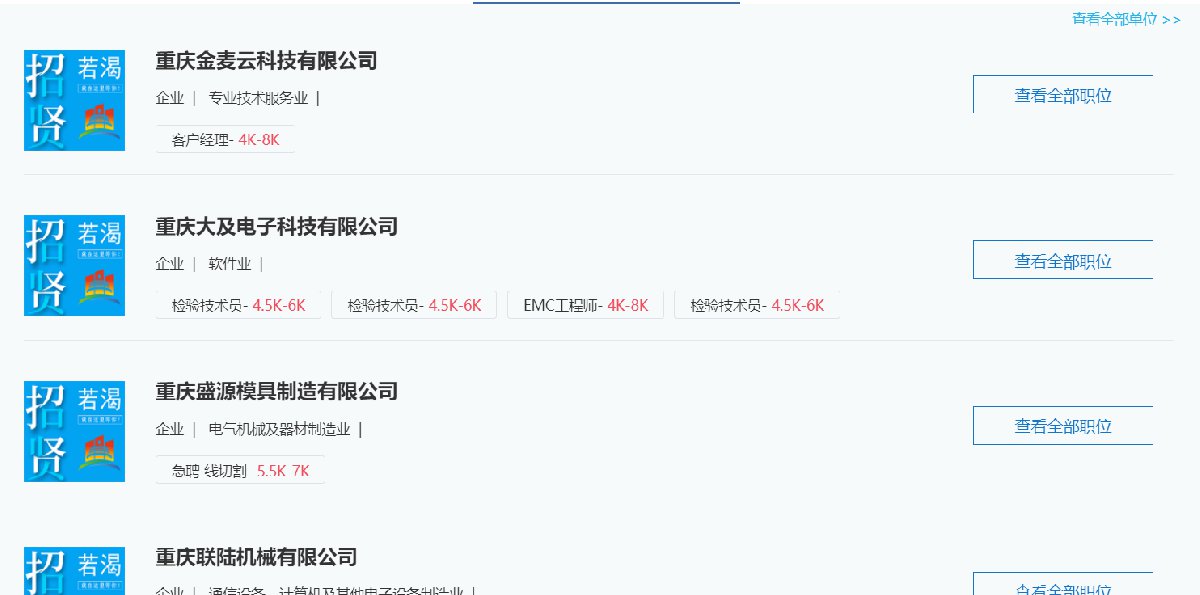The image size is (1200, 595).
Task: Tap the logo image of 重庆大及电子科技有限公司
Action: click(x=74, y=265)
